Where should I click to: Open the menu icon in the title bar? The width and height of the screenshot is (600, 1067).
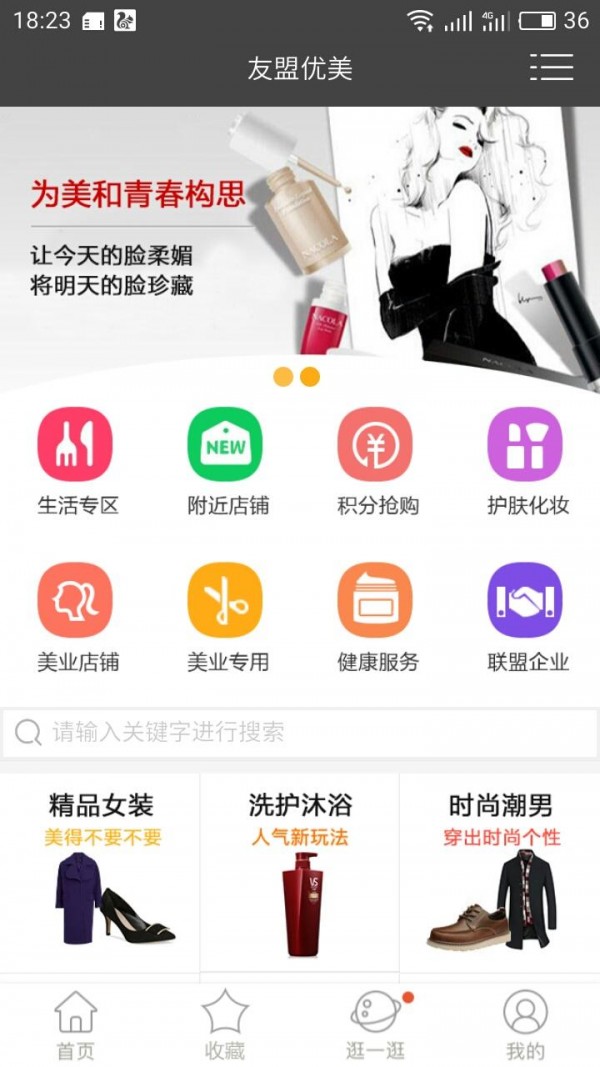click(551, 67)
